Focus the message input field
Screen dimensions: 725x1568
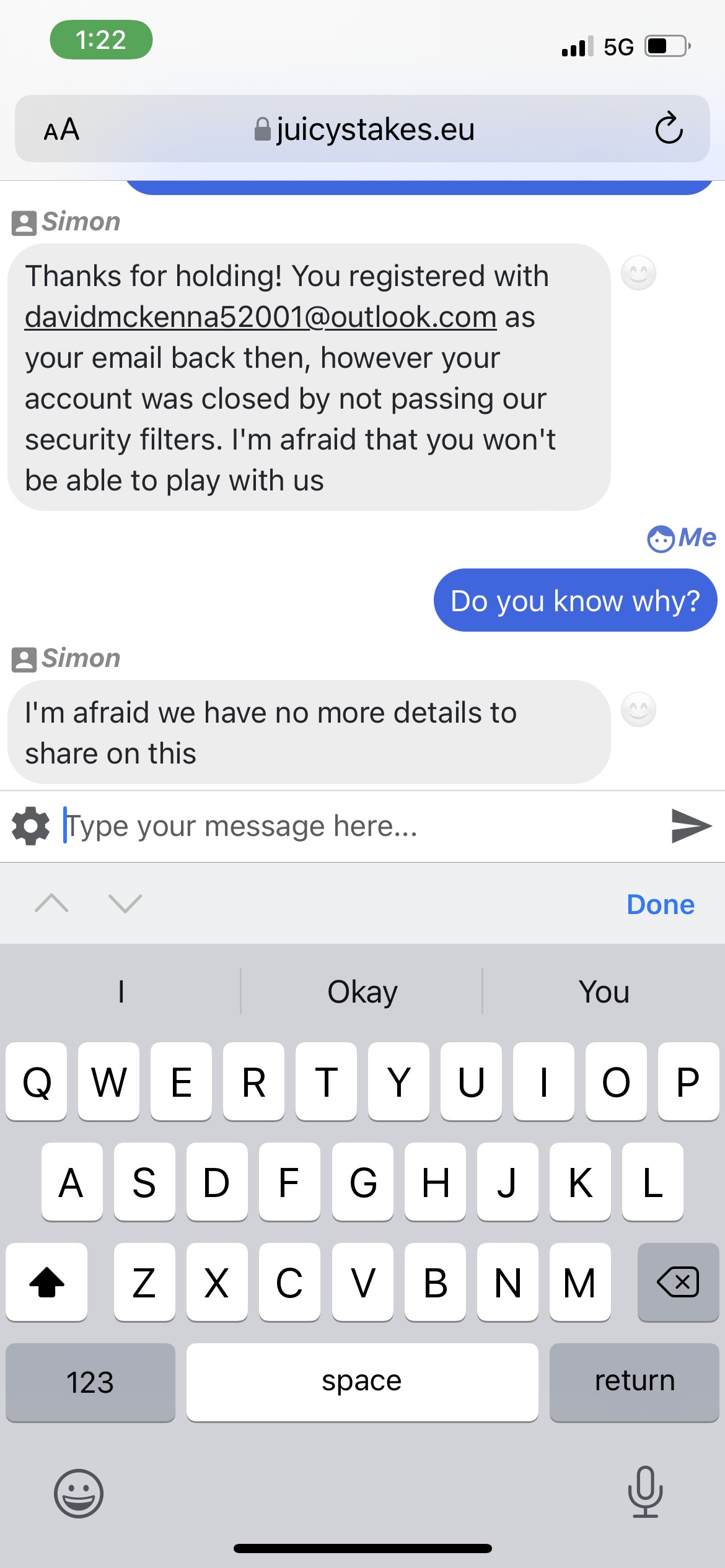pyautogui.click(x=359, y=825)
